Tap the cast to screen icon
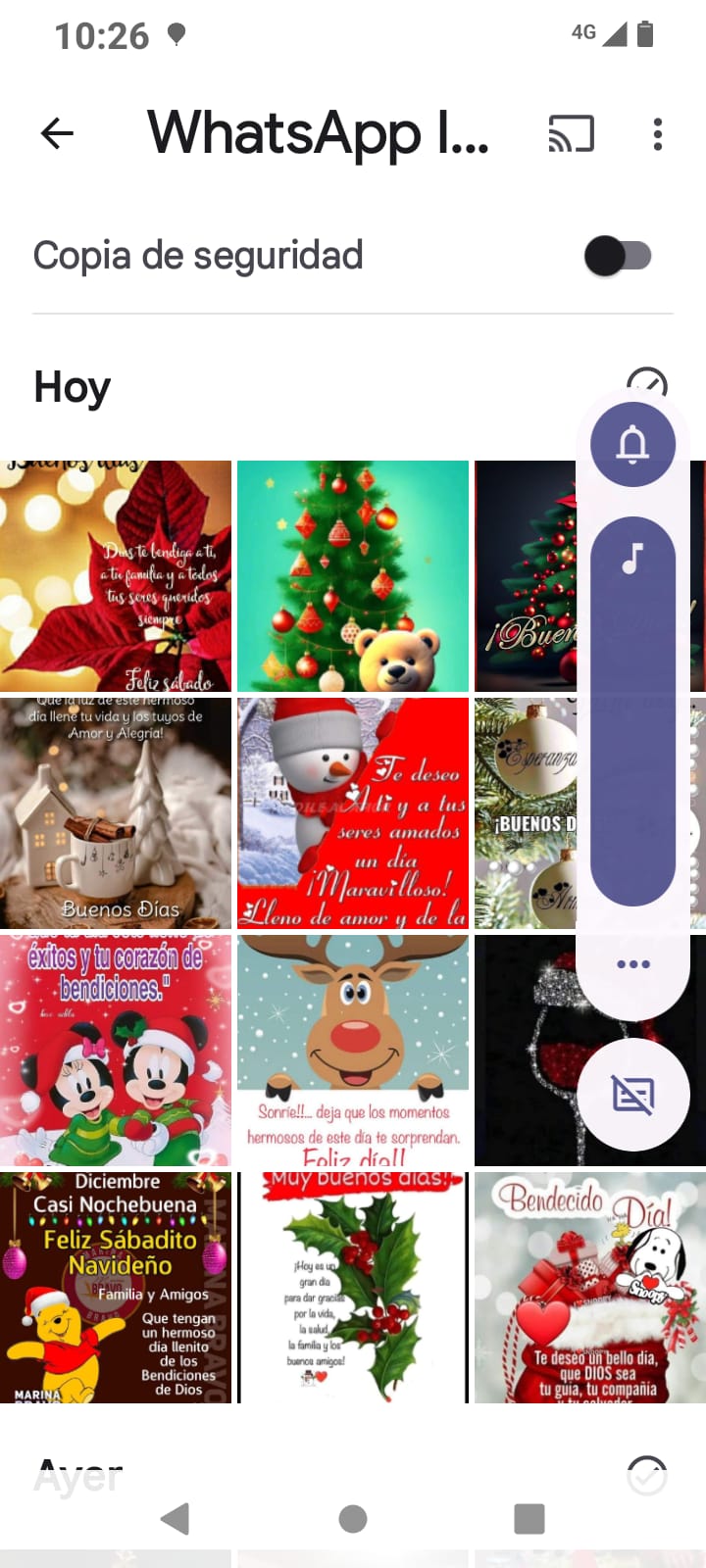 coord(571,133)
